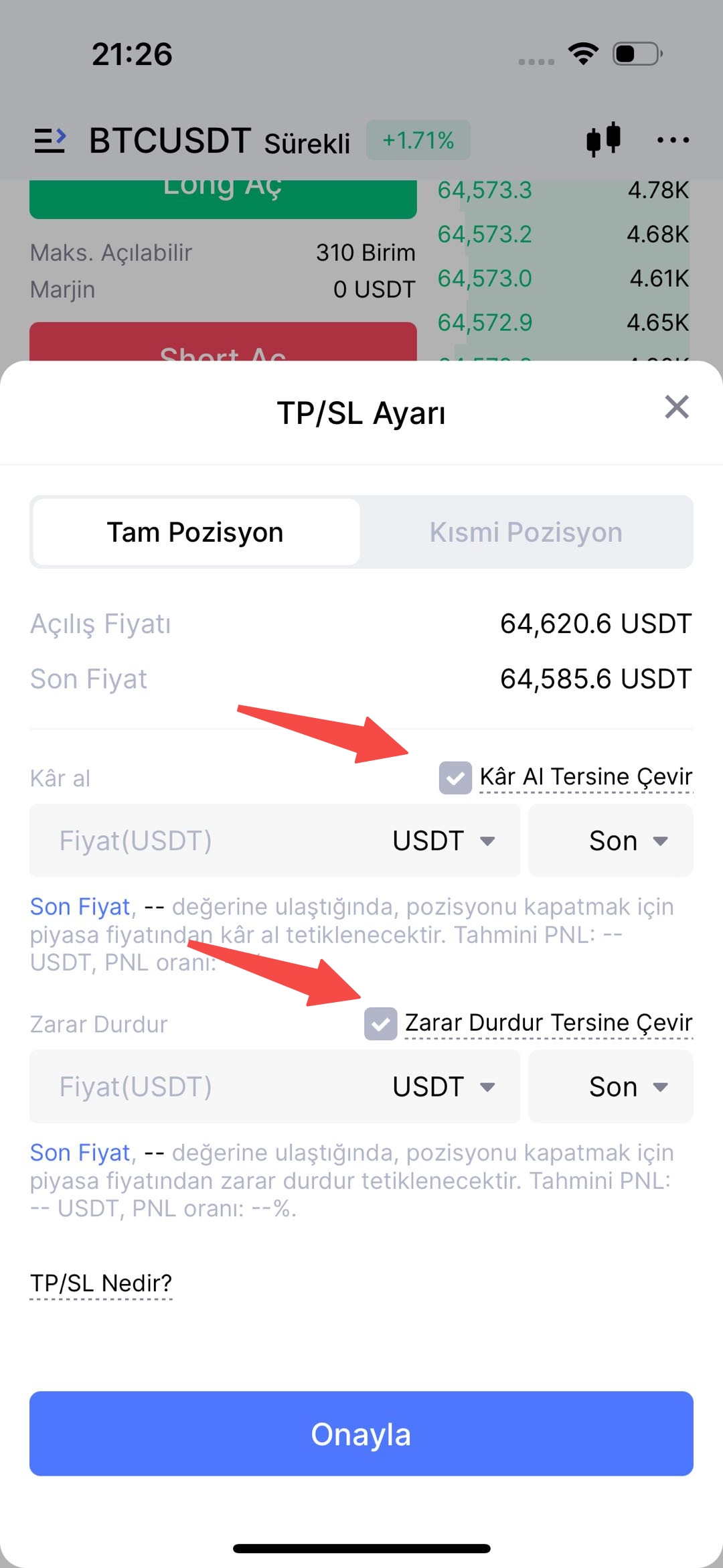The image size is (723, 1568).
Task: Open the TP/SL Nedir? link
Action: pos(101,1283)
